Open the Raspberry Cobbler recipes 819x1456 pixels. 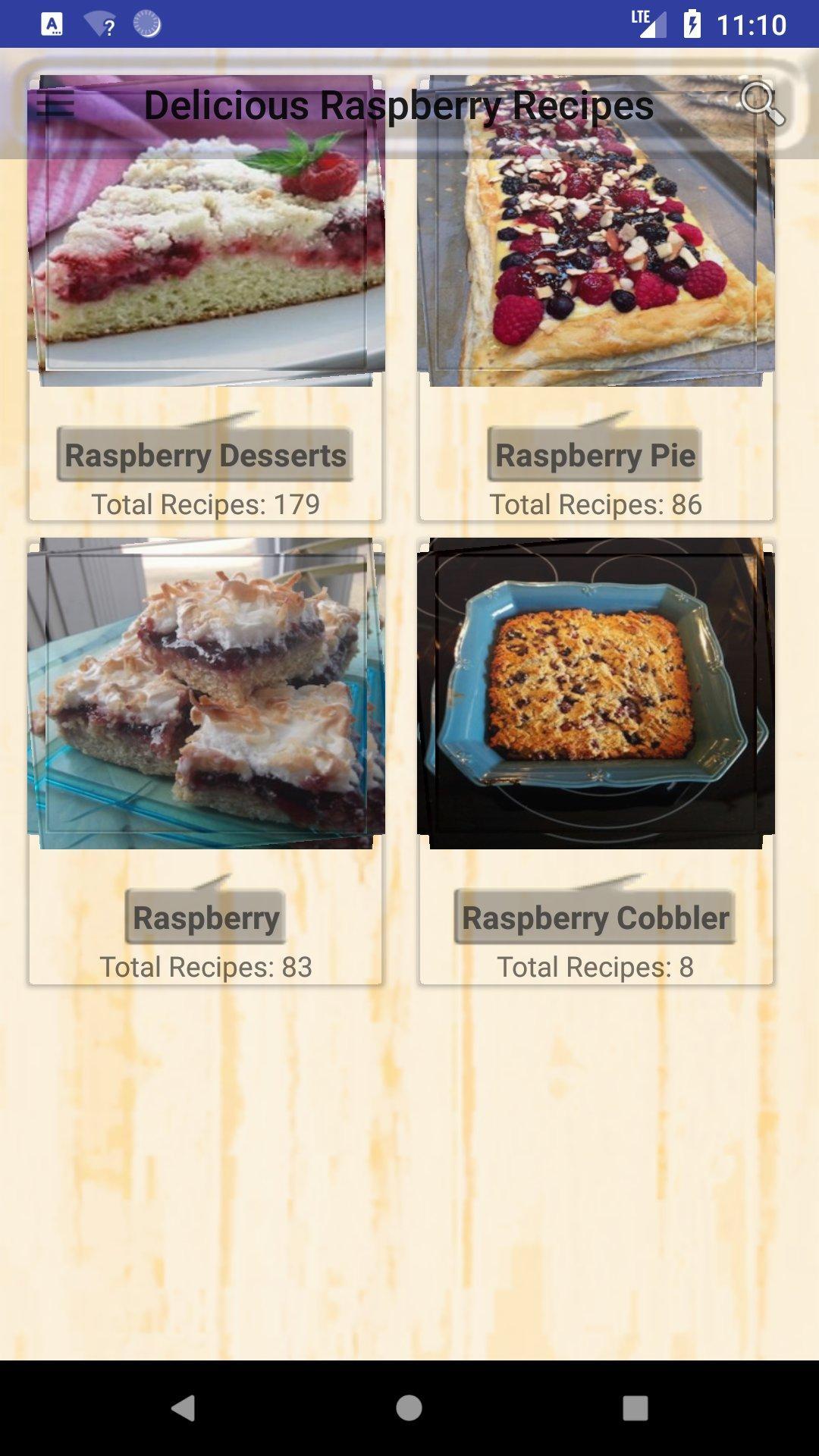(595, 917)
